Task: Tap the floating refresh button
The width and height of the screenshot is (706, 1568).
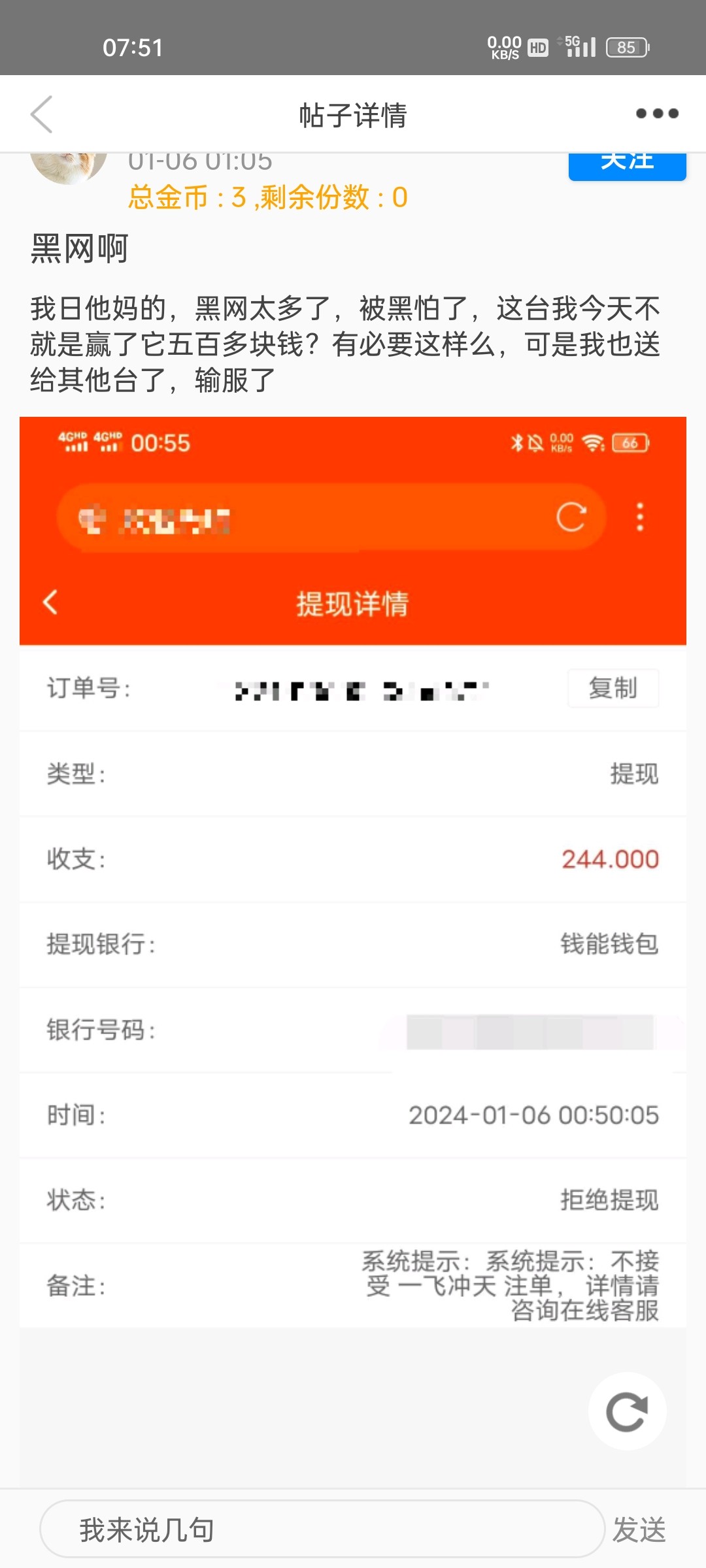Action: (x=627, y=1411)
